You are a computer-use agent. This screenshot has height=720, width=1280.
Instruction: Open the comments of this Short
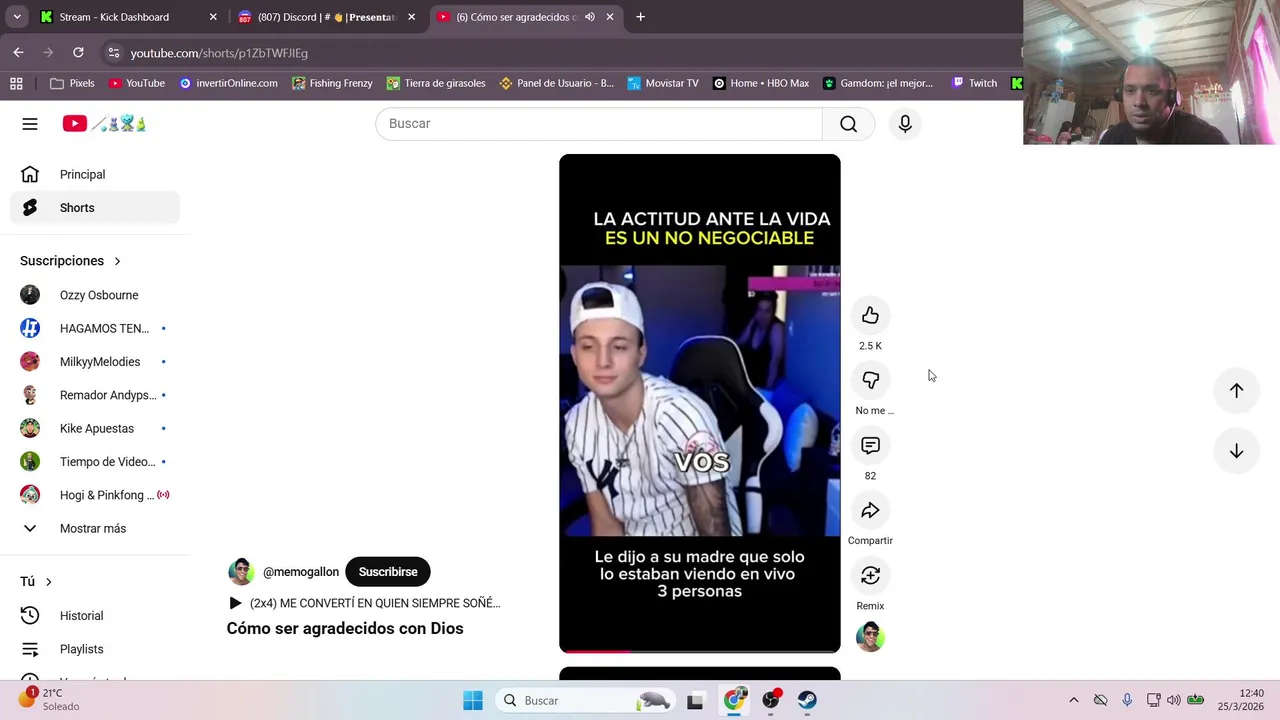870,446
